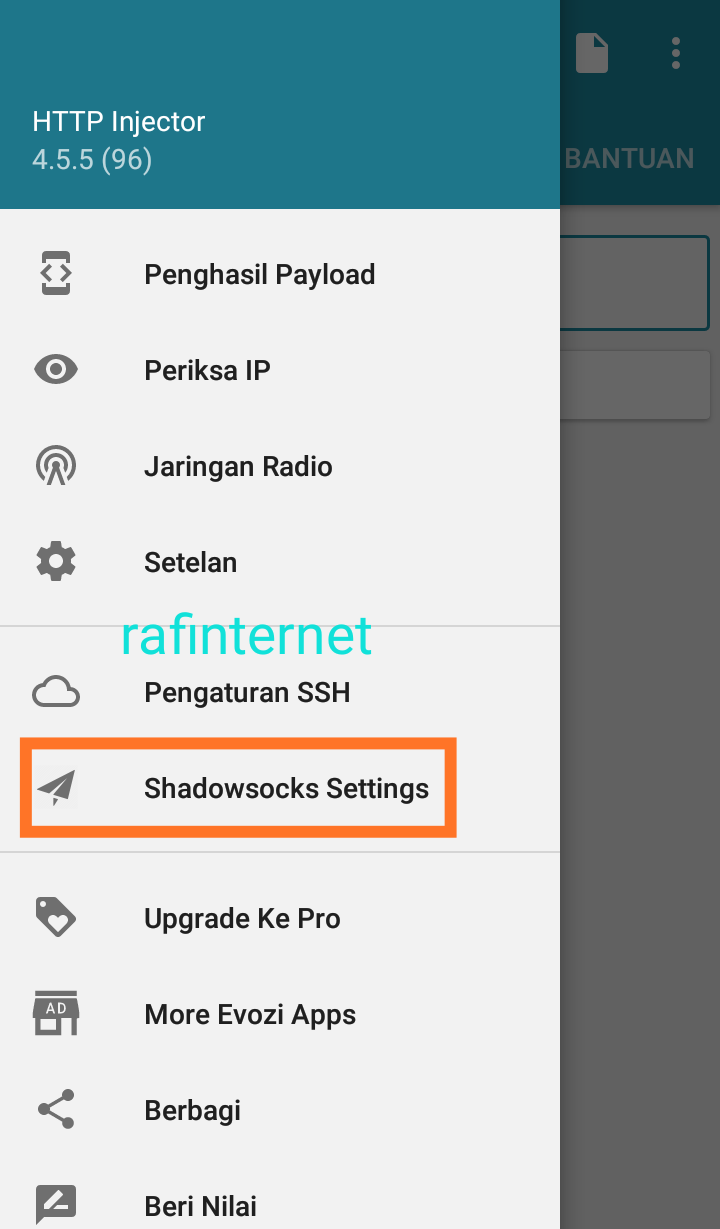Screen dimensions: 720x1229
Task: Tap Upgrade Ke Pro
Action: pos(242,919)
